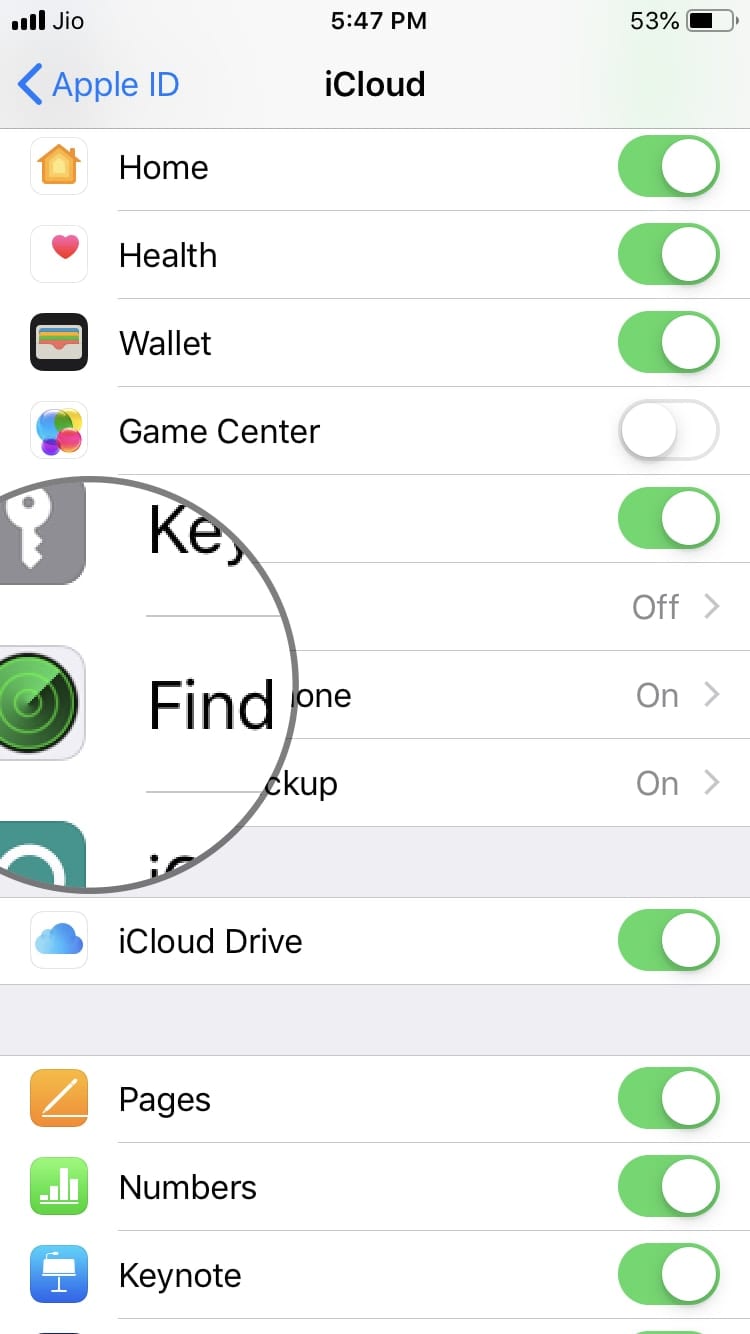750x1334 pixels.
Task: Go back to Apple ID
Action: (98, 85)
